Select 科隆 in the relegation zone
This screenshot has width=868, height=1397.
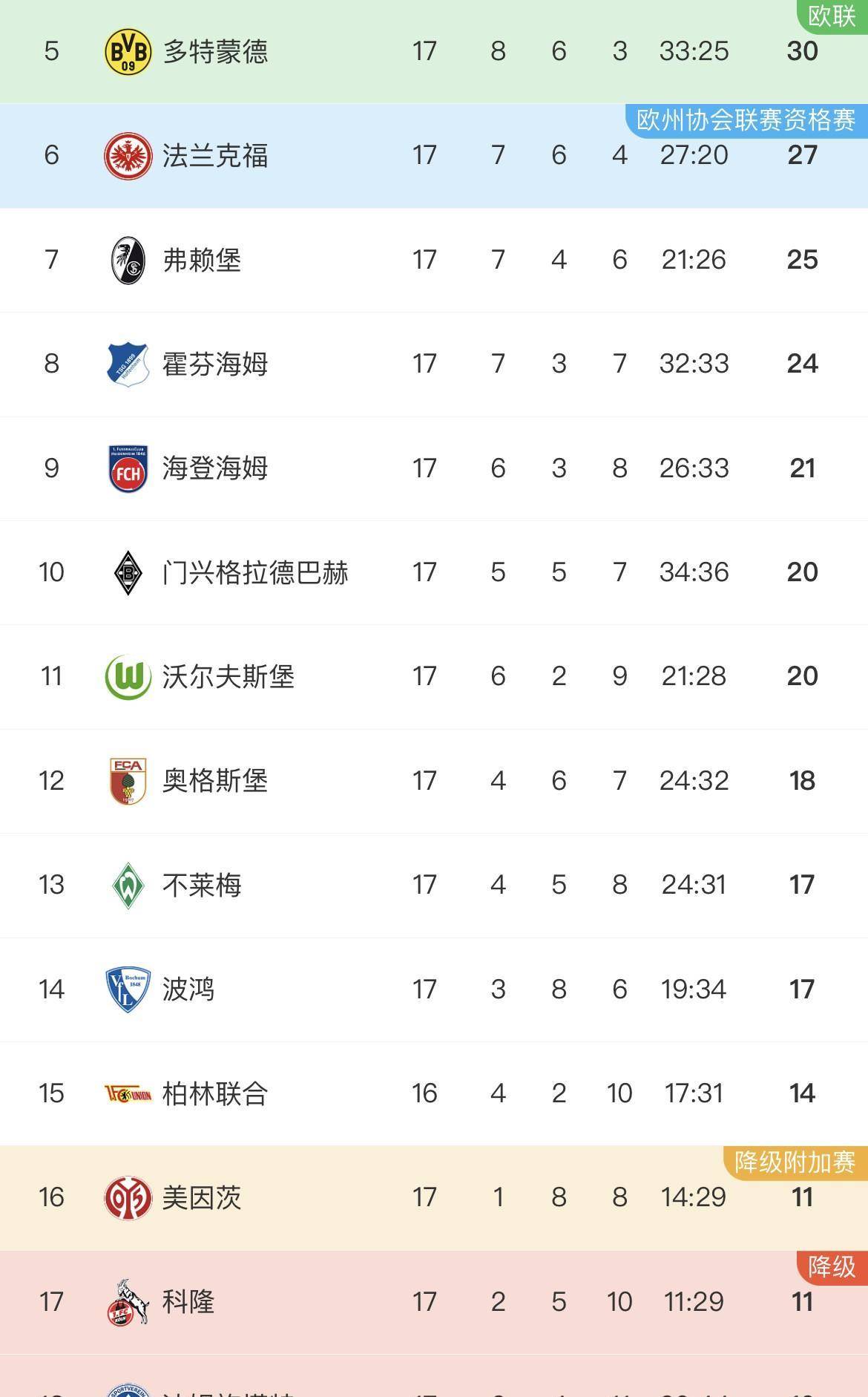[188, 1302]
